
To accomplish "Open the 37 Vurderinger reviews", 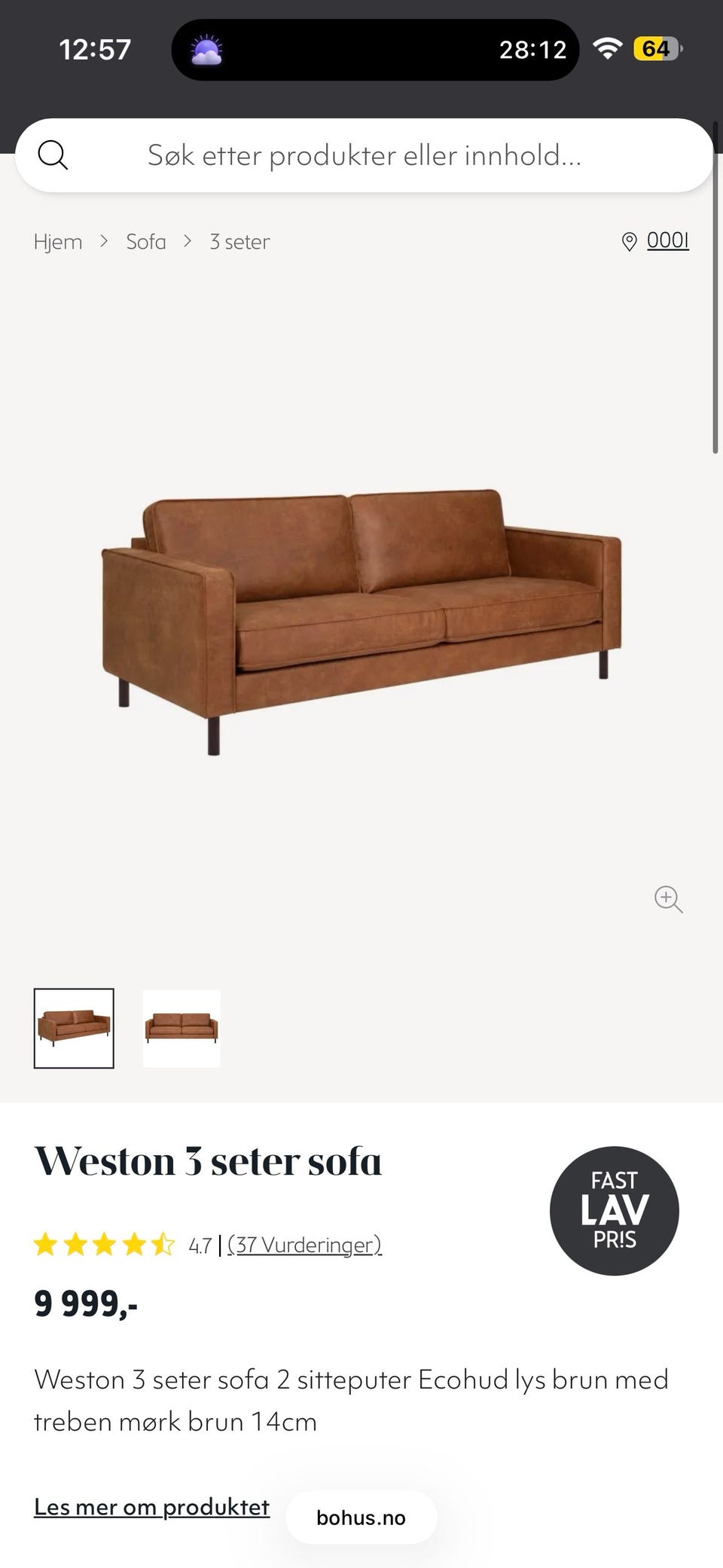I will pos(304,1245).
